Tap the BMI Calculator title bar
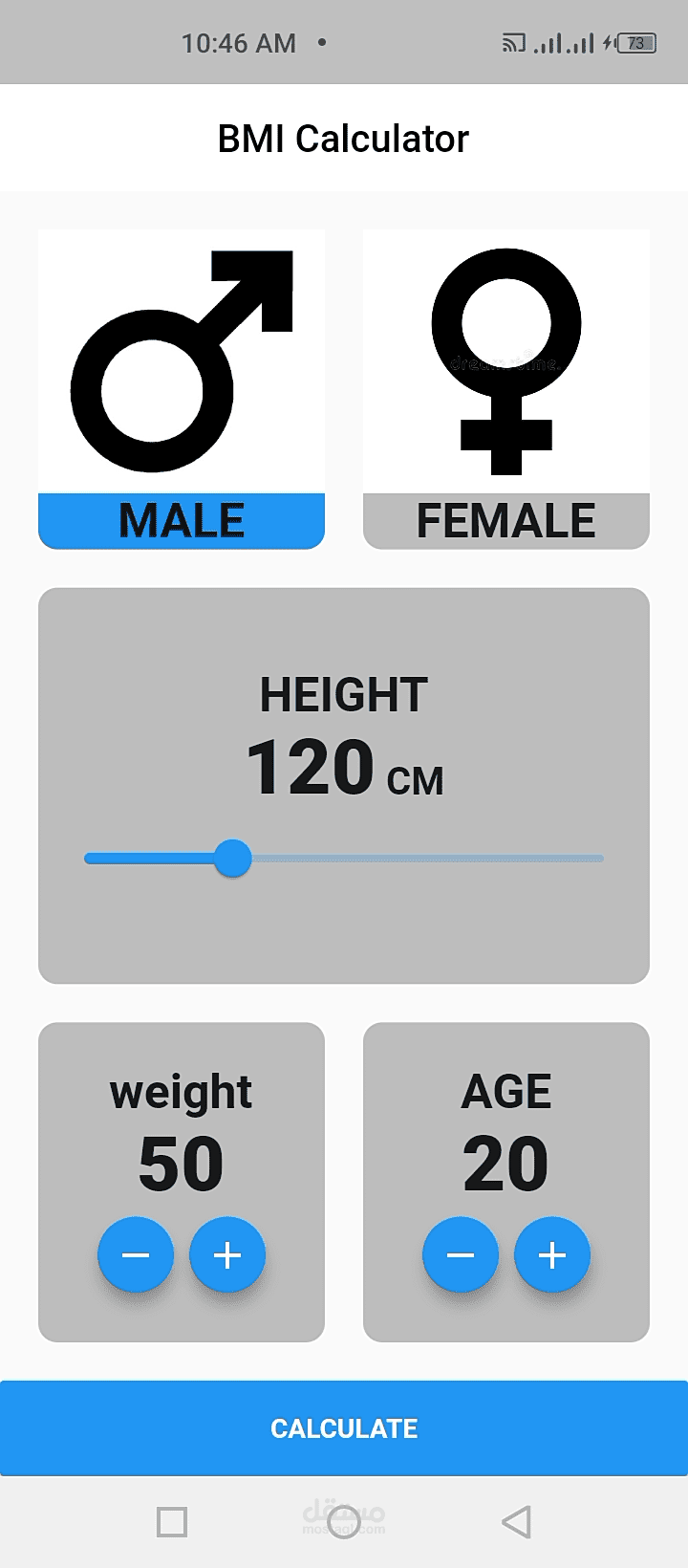This screenshot has height=1568, width=688. 344,137
